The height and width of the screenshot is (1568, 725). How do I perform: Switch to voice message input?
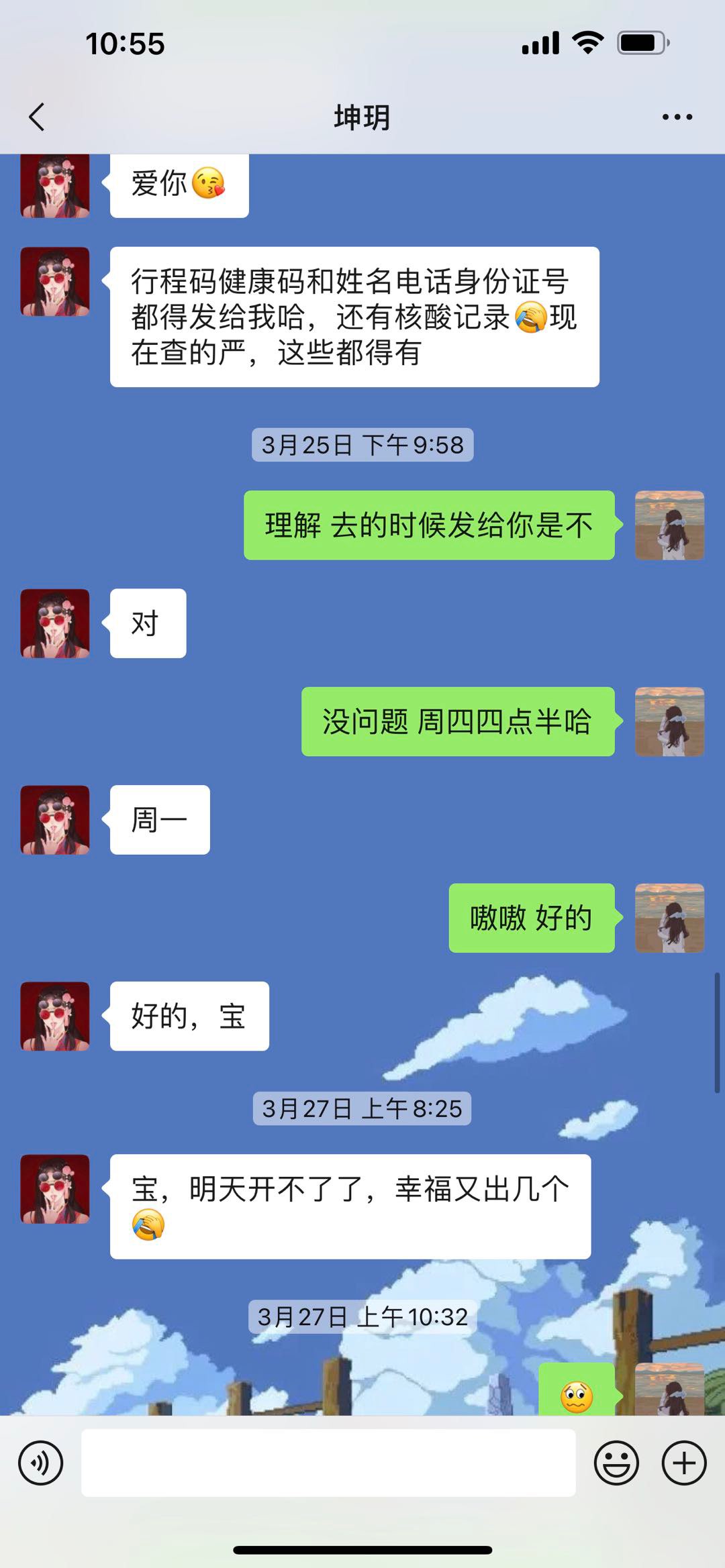click(x=40, y=1463)
